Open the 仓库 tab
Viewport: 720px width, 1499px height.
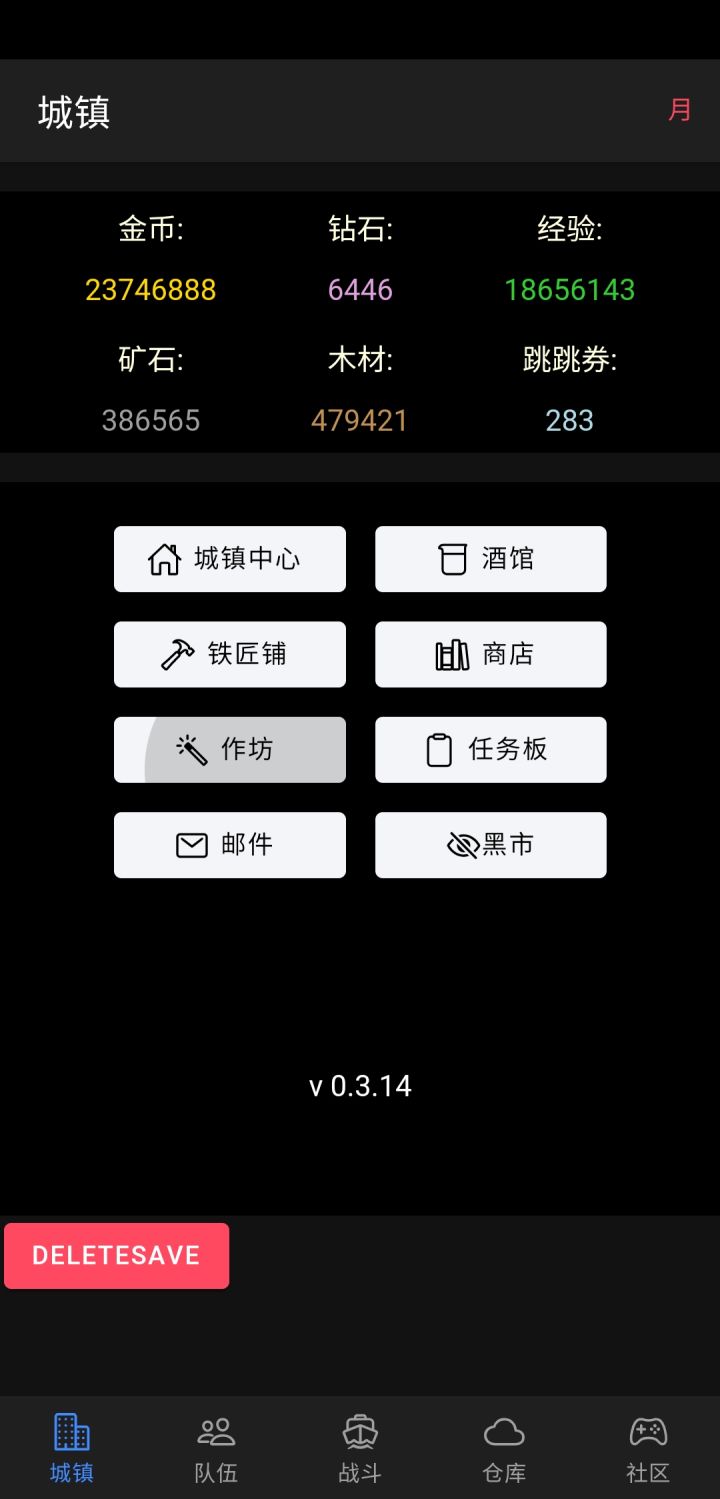503,1447
